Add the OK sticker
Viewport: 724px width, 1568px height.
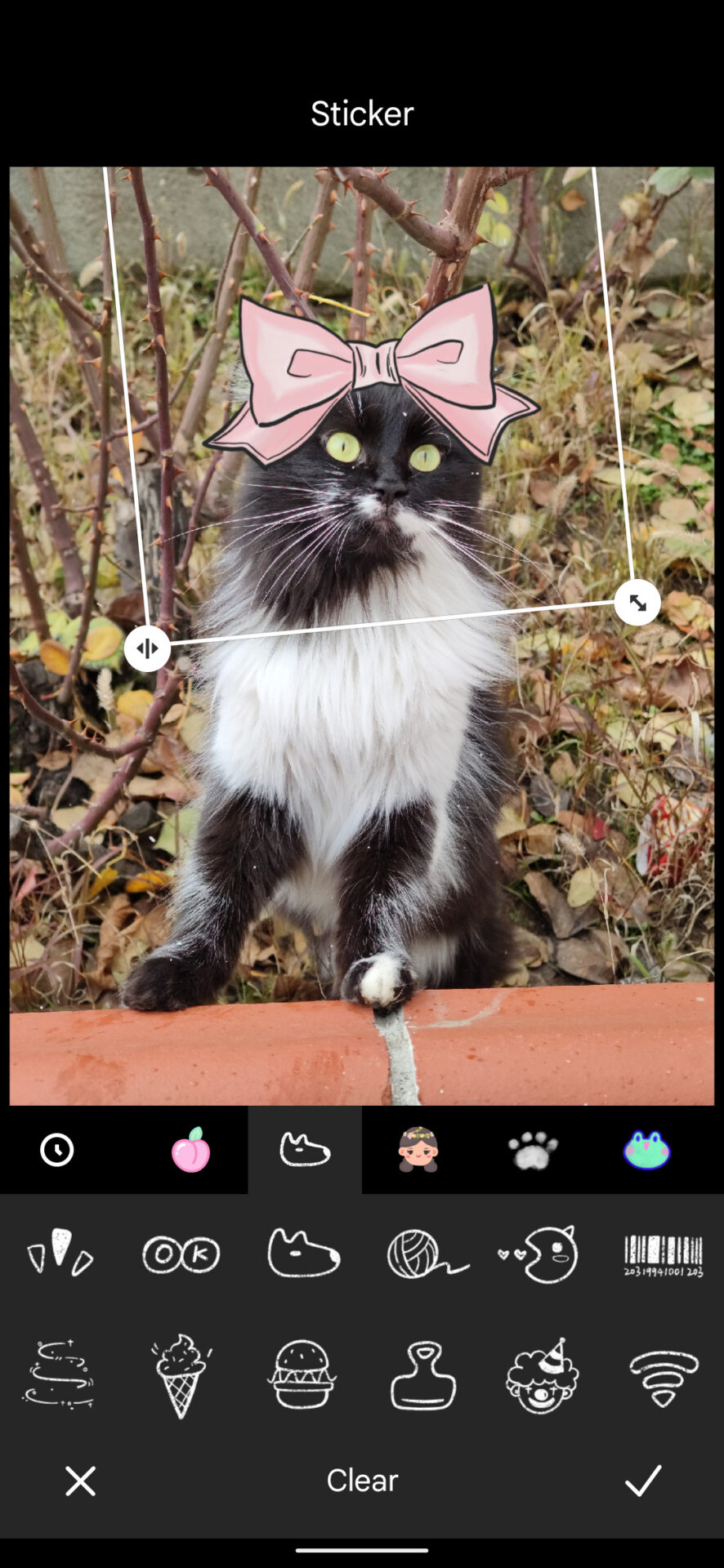click(181, 1254)
